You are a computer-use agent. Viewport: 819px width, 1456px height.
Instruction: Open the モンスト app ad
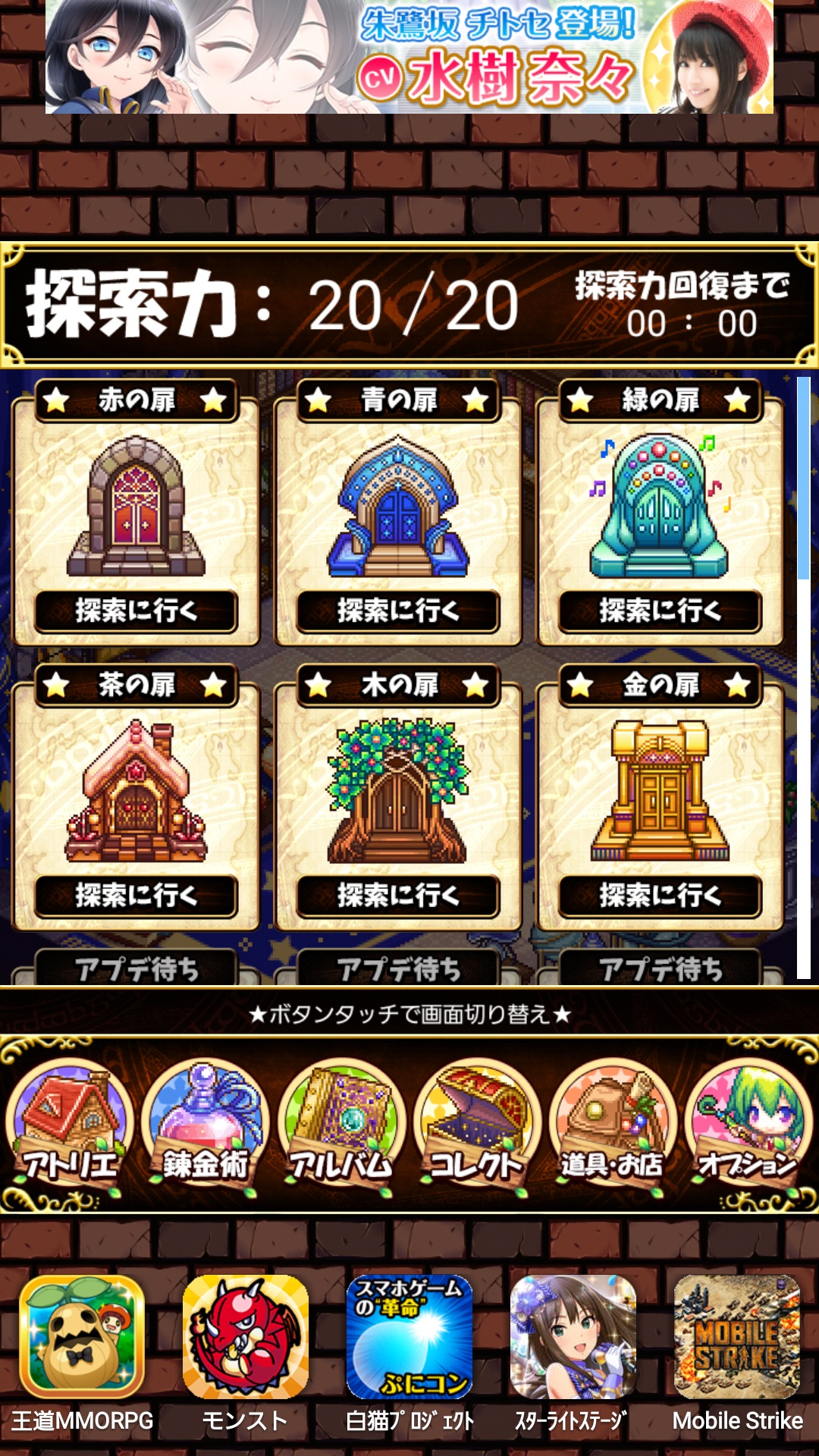(246, 1338)
